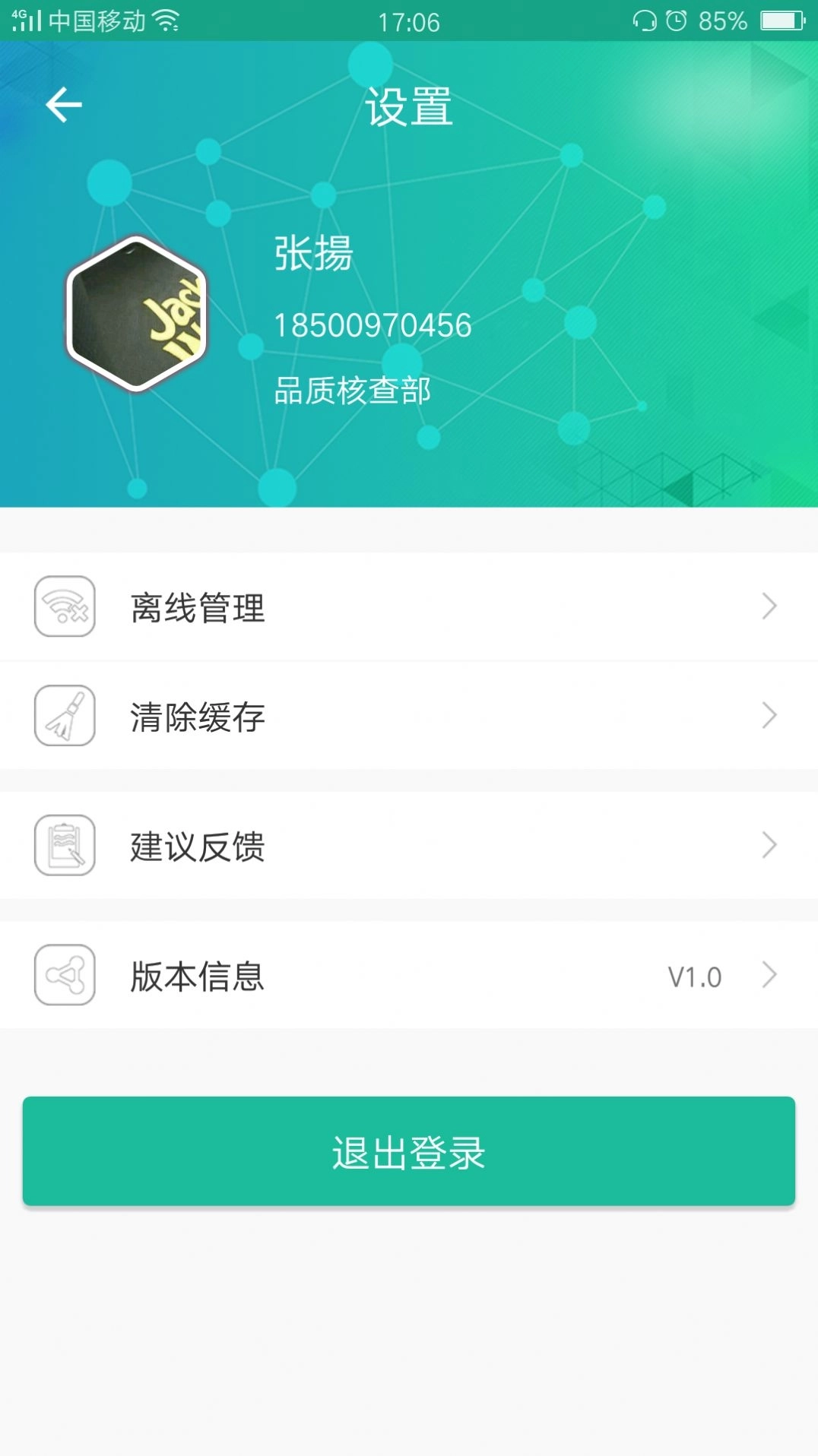Open the 清除缓存 settings entry
This screenshot has width=818, height=1456.
pyautogui.click(x=197, y=715)
